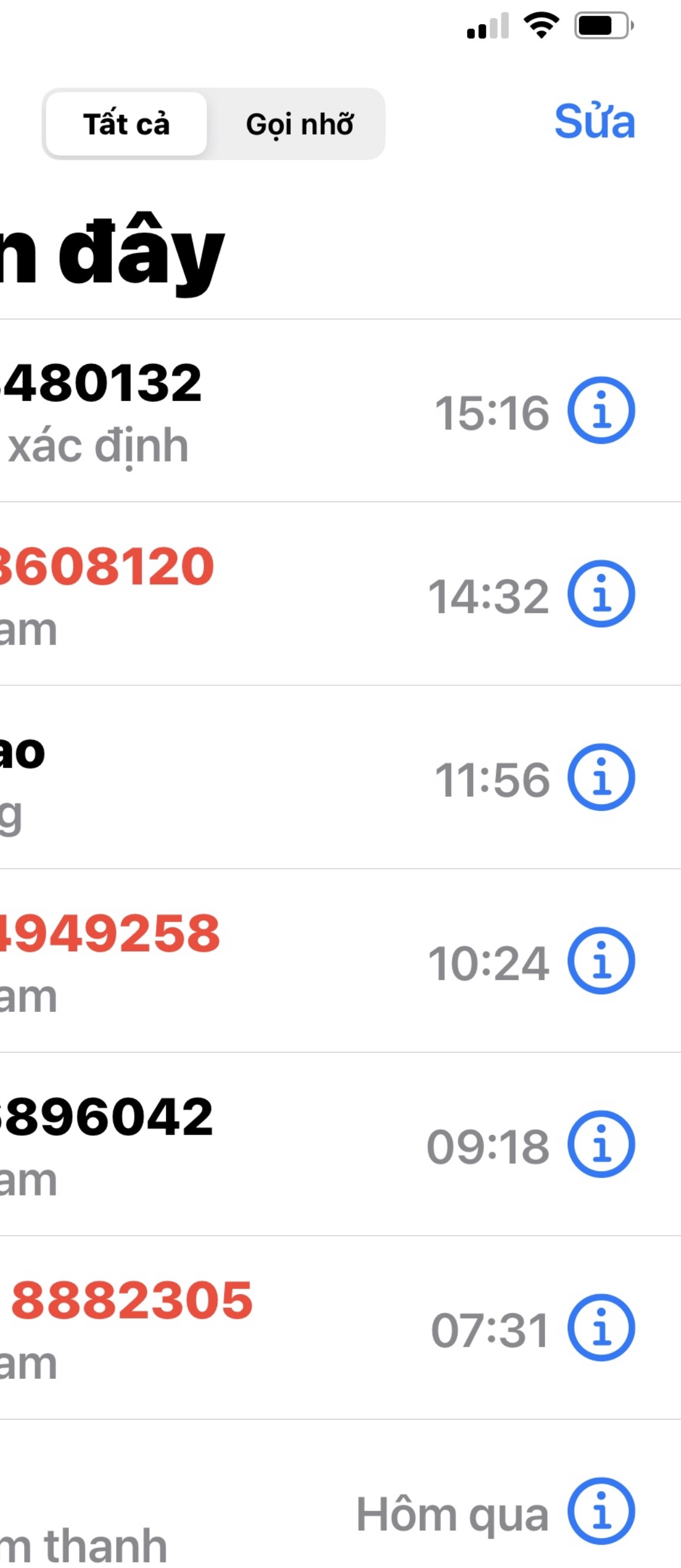View info for the 10:24 missed call

[x=601, y=961]
